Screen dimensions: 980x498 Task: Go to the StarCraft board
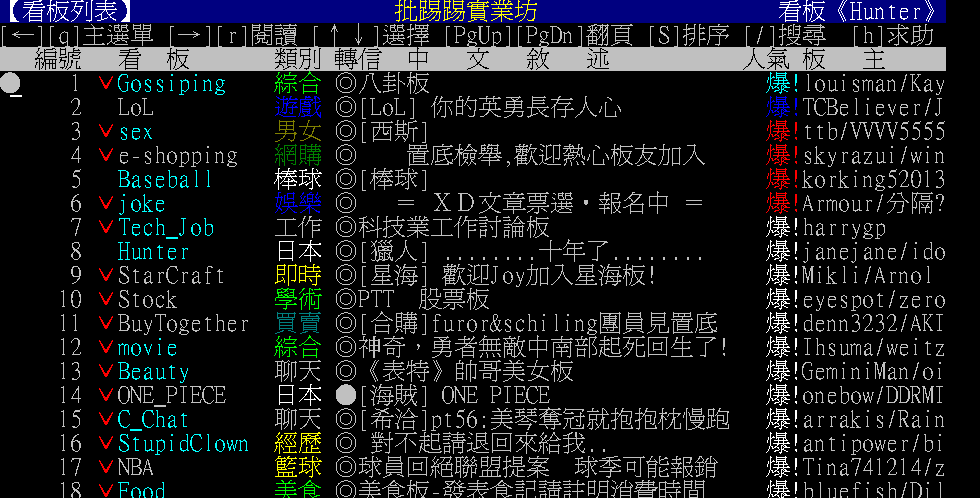click(x=171, y=275)
